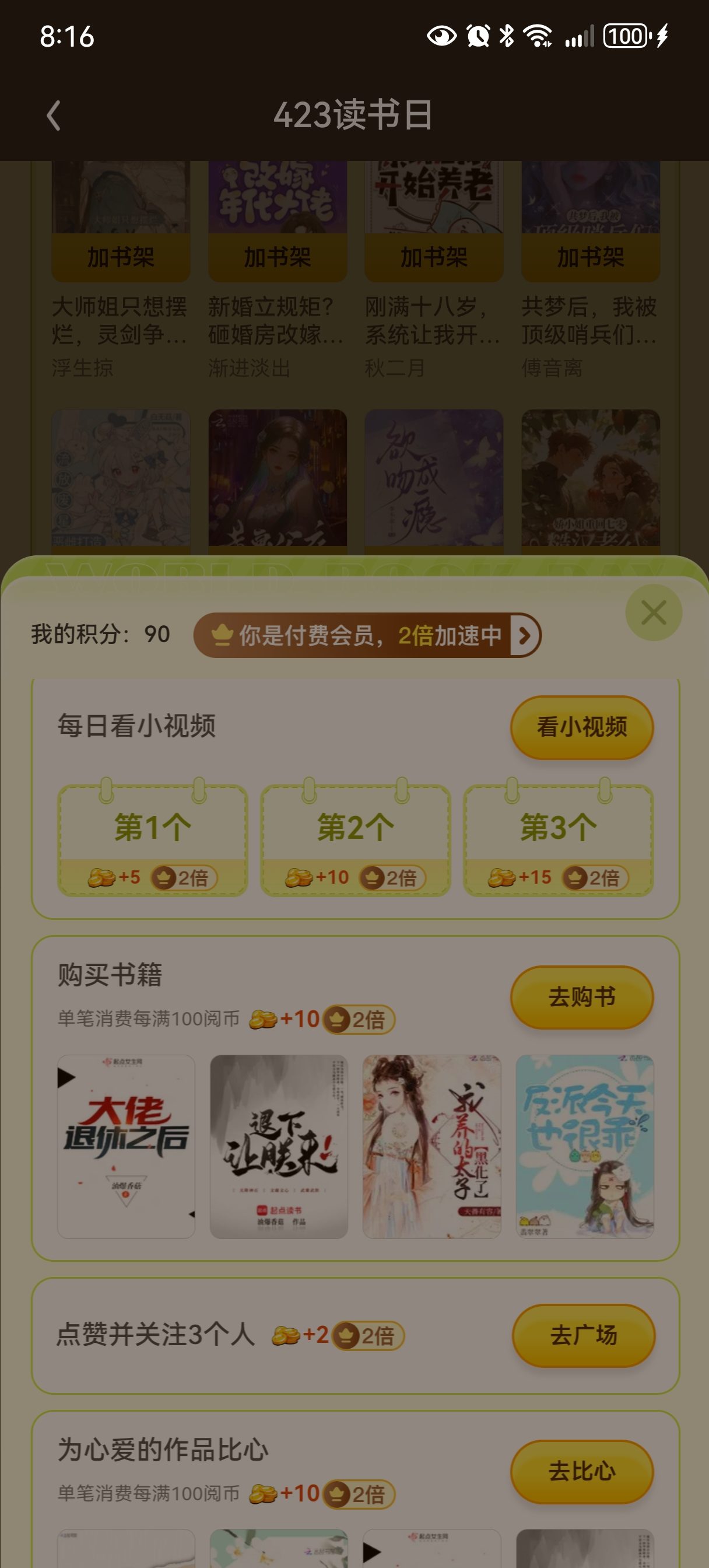
Task: Tap the 看小视频 button
Action: point(582,727)
